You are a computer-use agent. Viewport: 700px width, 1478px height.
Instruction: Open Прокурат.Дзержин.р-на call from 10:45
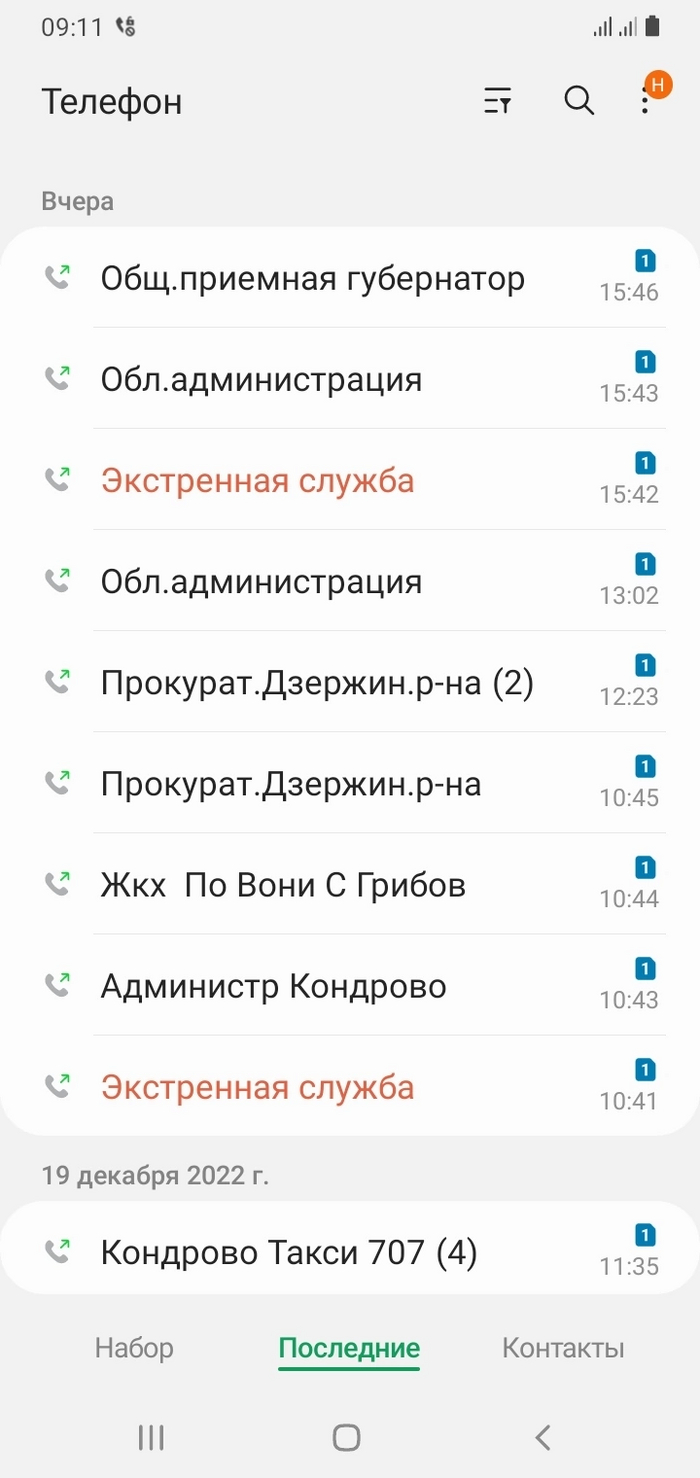pyautogui.click(x=291, y=784)
